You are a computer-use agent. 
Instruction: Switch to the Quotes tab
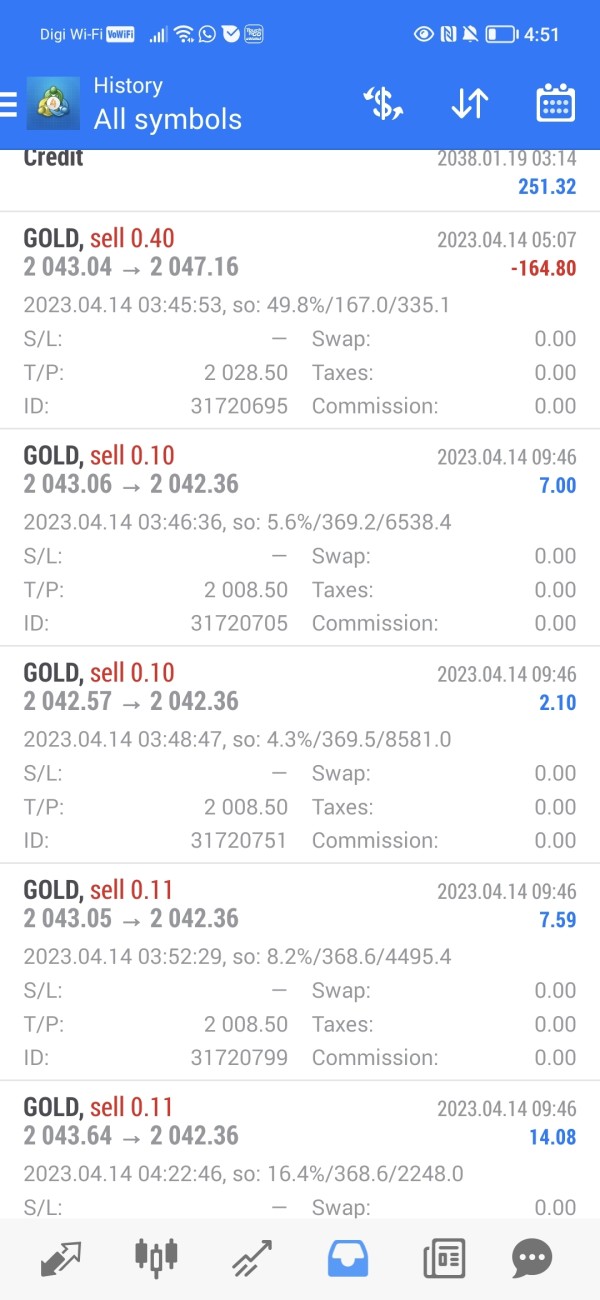pos(61,1257)
